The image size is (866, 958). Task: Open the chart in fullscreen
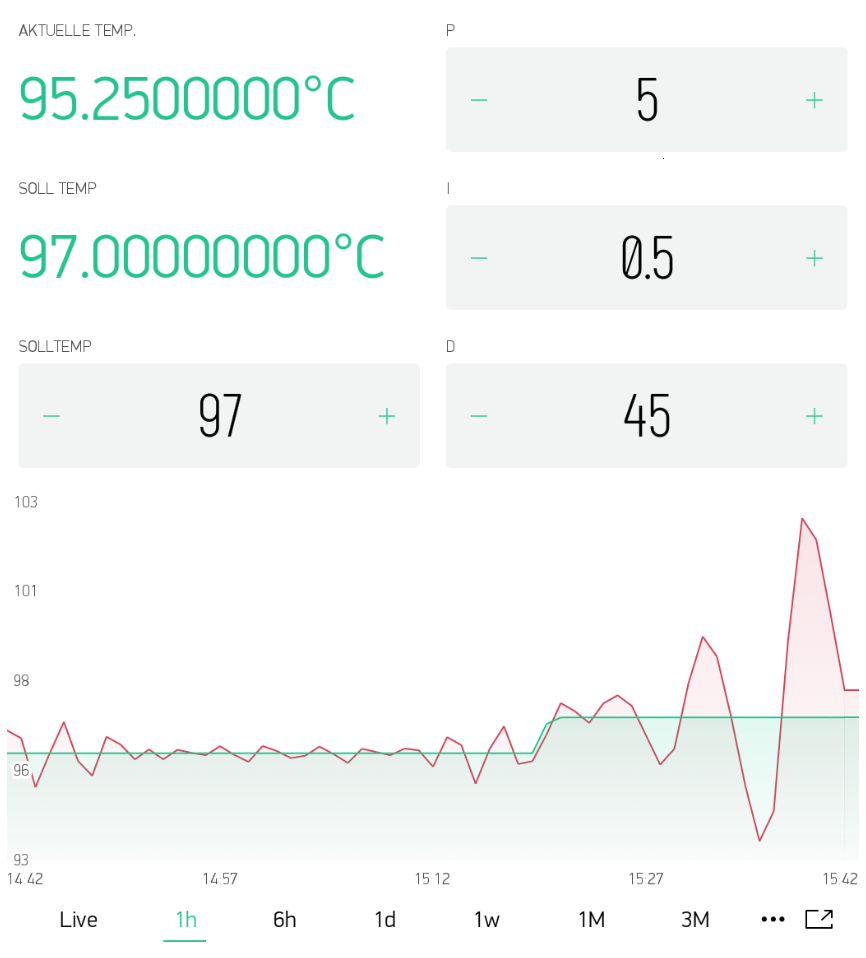819,920
